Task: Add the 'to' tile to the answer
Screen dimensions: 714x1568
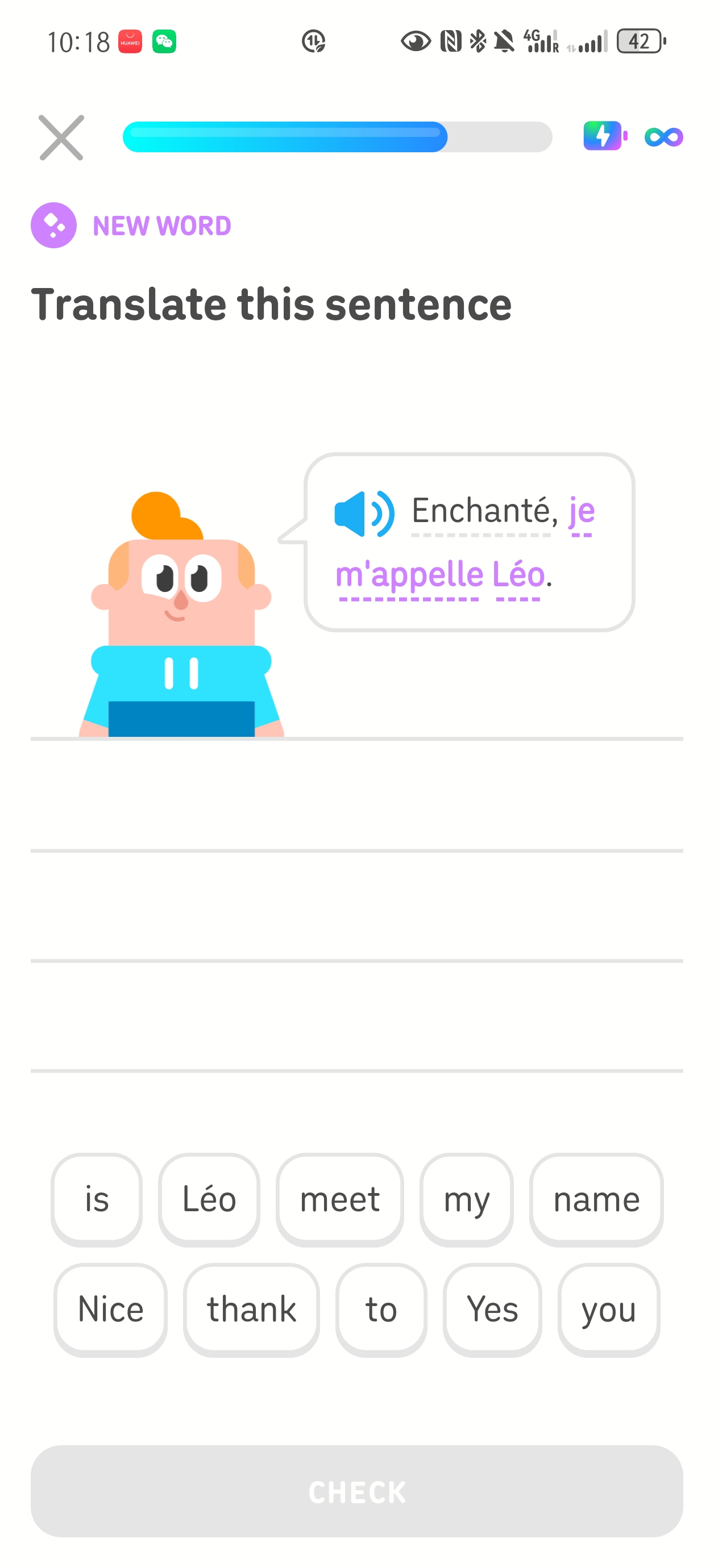Action: tap(381, 1310)
